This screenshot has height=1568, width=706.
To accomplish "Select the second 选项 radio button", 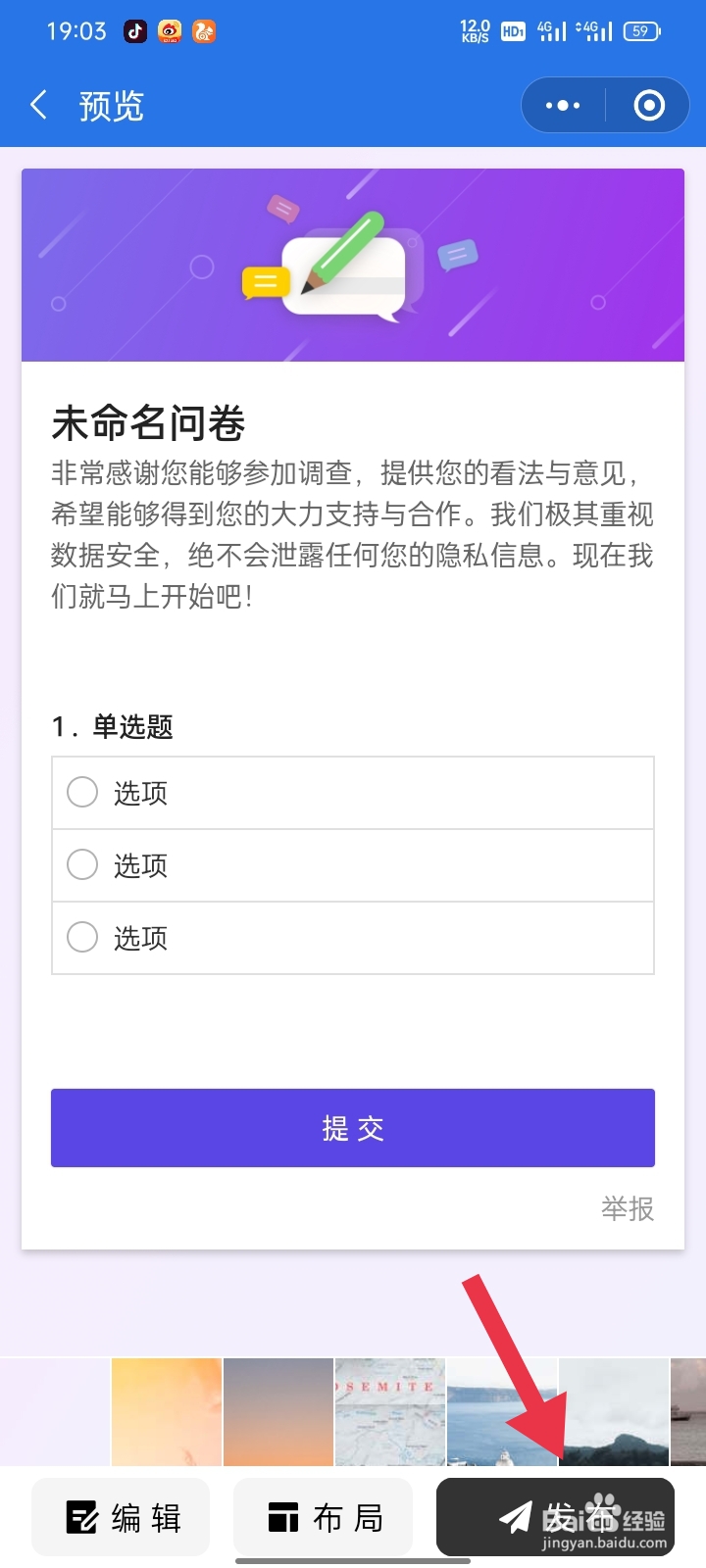I will tap(82, 864).
